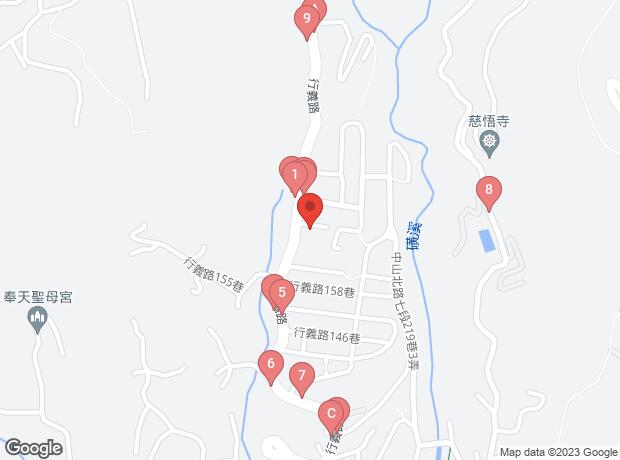620x460 pixels.
Task: Tap map marker number 7
Action: coord(301,376)
